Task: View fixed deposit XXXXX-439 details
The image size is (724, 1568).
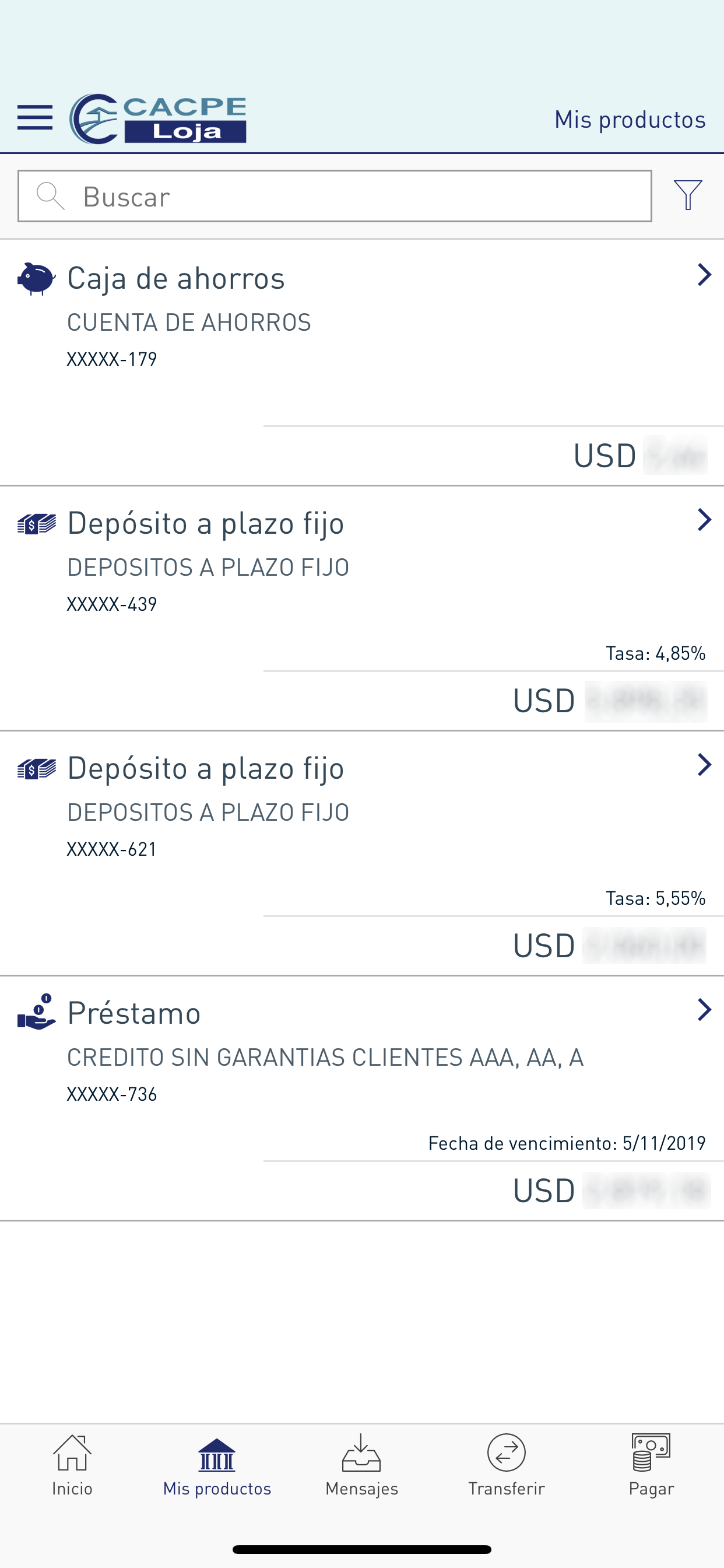Action: (x=362, y=608)
